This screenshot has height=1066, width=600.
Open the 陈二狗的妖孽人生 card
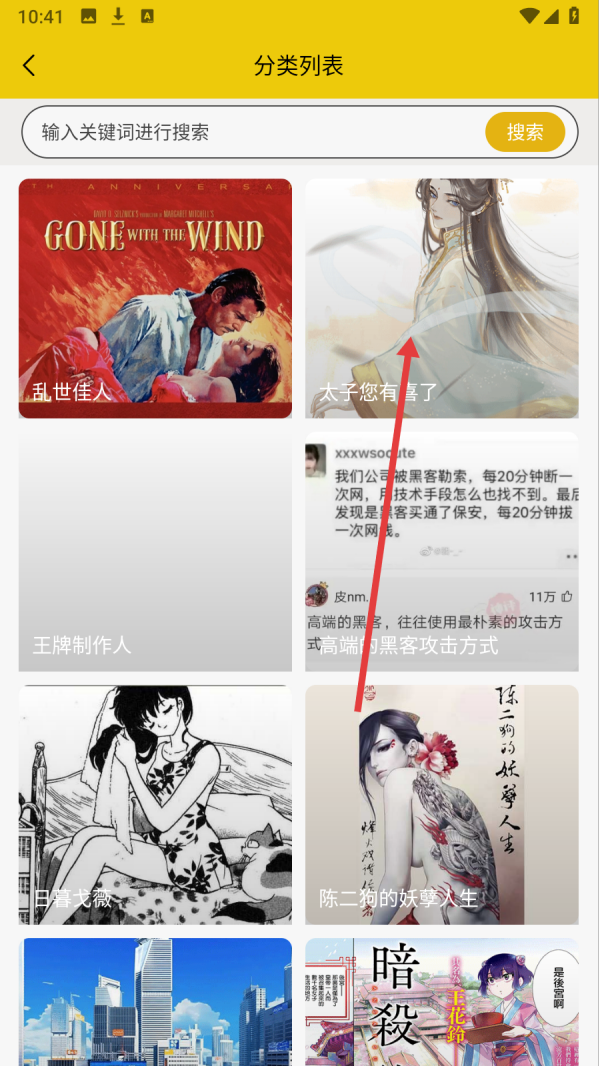[442, 805]
